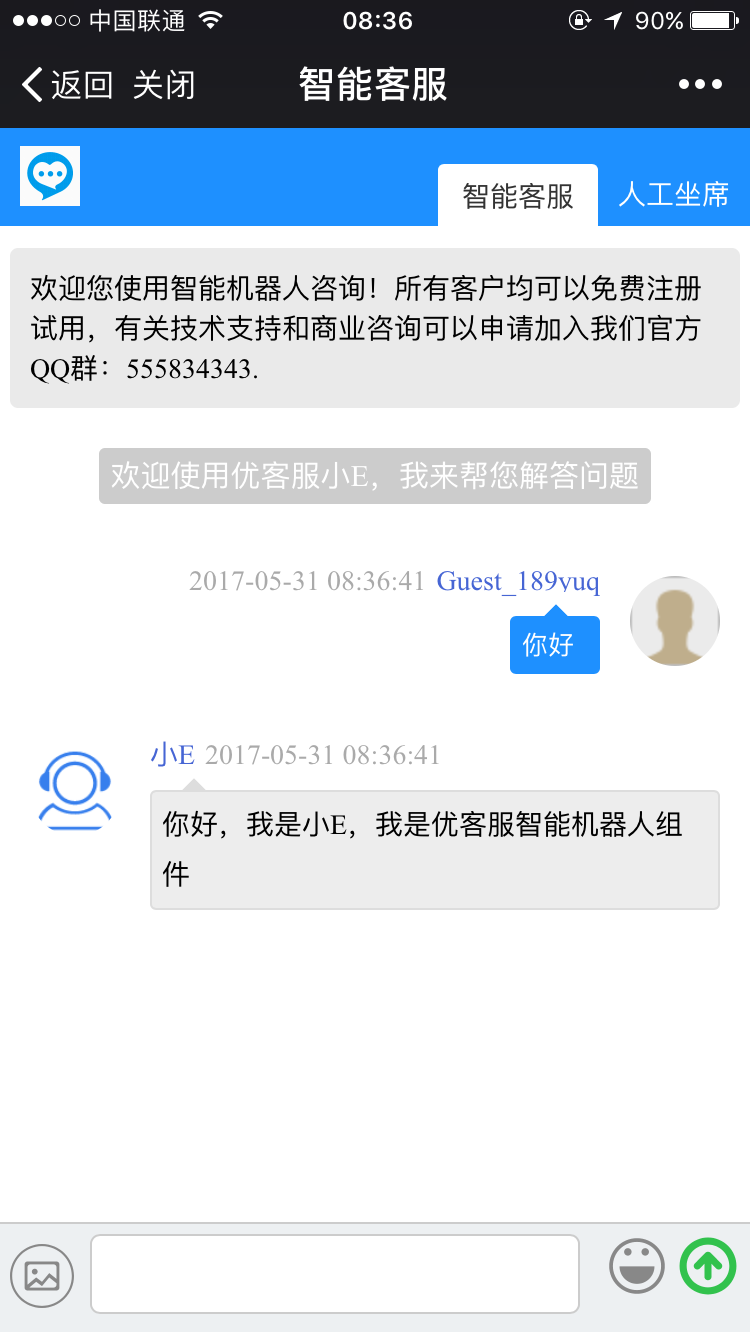Select the 智能客服 tab
The image size is (750, 1334).
(x=518, y=195)
